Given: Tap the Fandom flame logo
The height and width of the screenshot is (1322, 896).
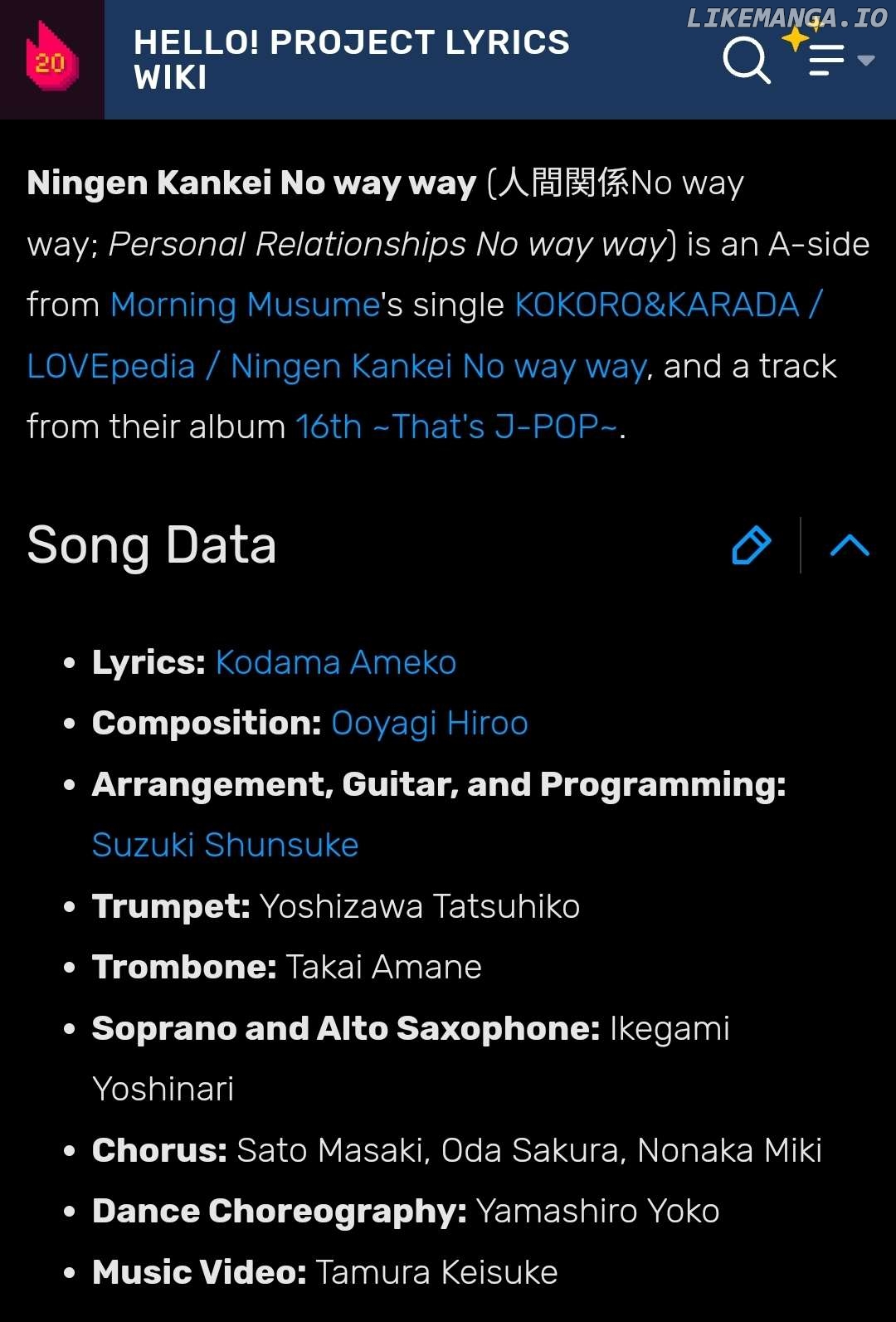Looking at the screenshot, I should (51, 59).
